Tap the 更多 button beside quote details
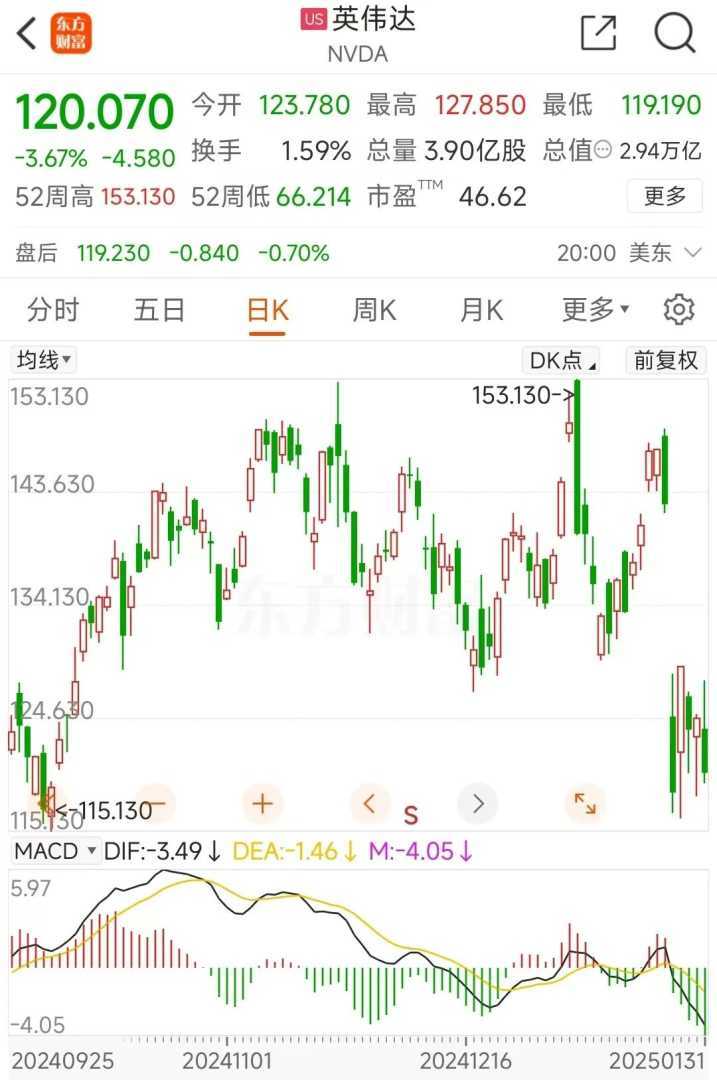Viewport: 717px width, 1080px height. (664, 196)
